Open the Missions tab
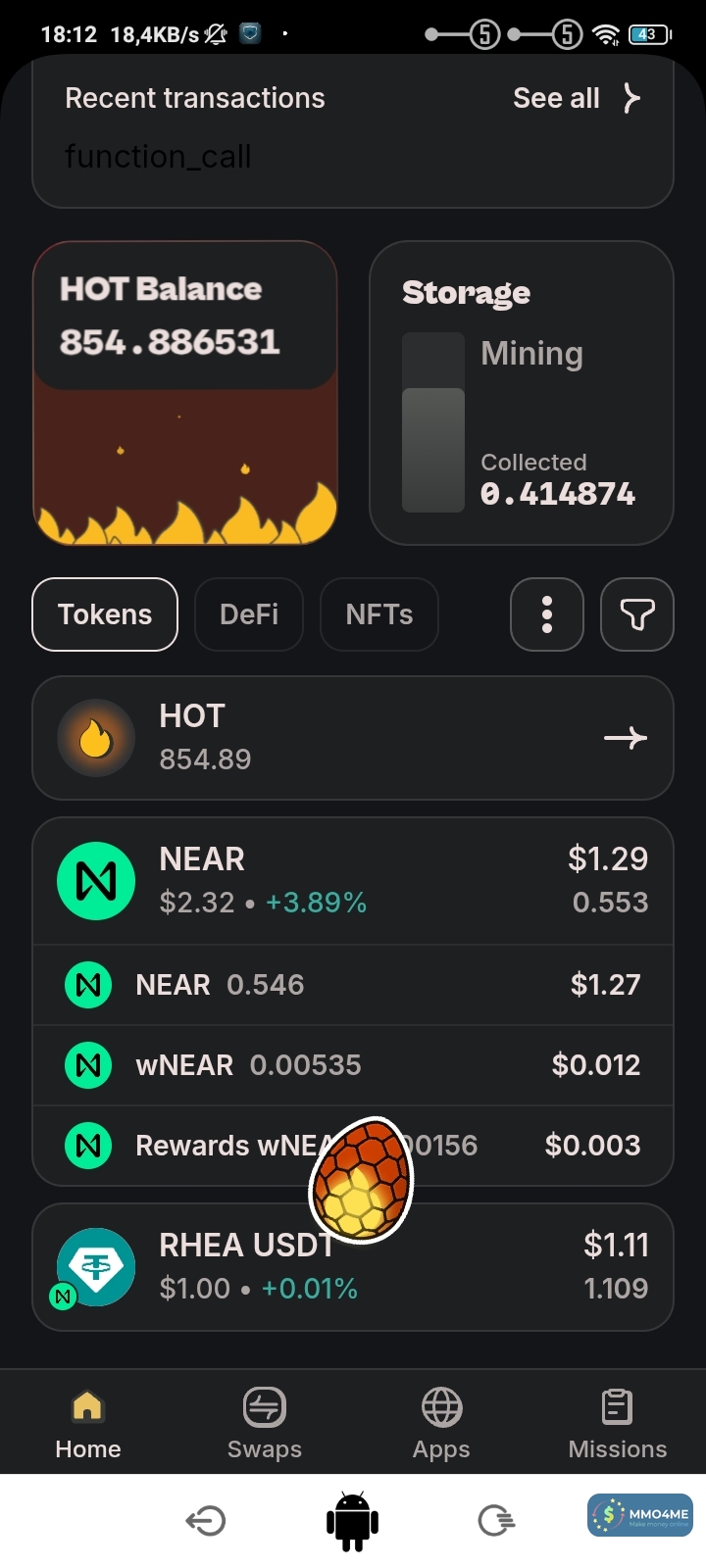Viewport: 706px width, 1568px height. click(618, 1424)
